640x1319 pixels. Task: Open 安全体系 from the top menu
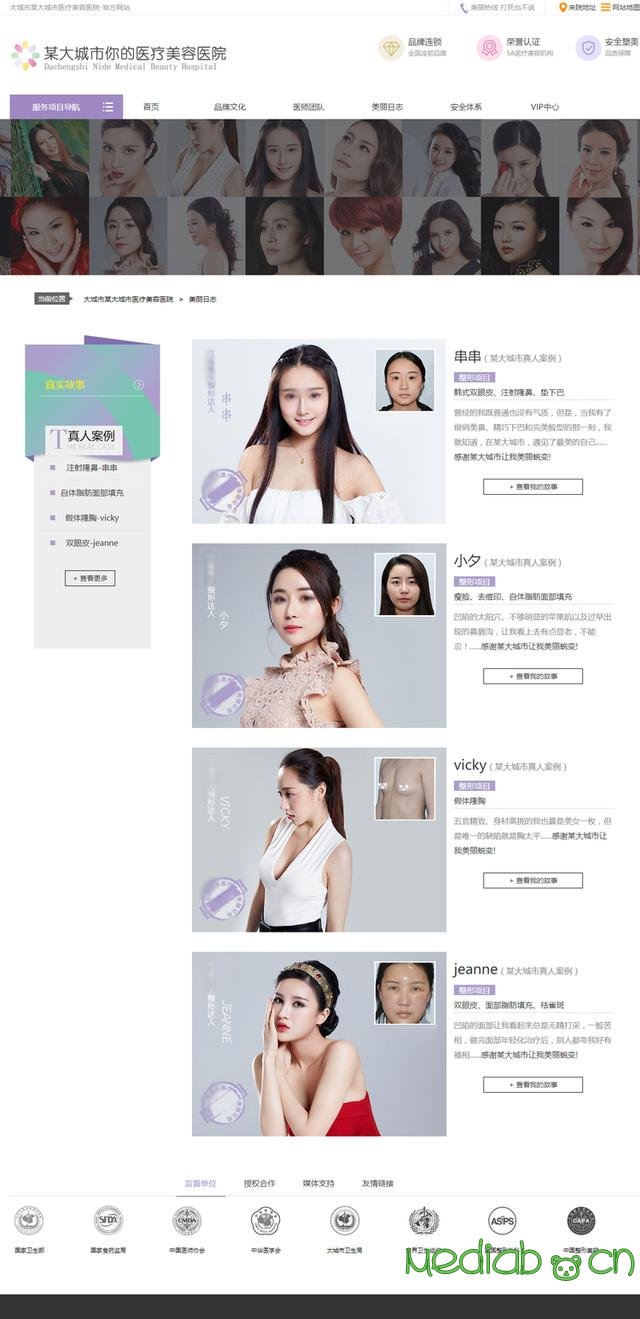click(x=466, y=107)
